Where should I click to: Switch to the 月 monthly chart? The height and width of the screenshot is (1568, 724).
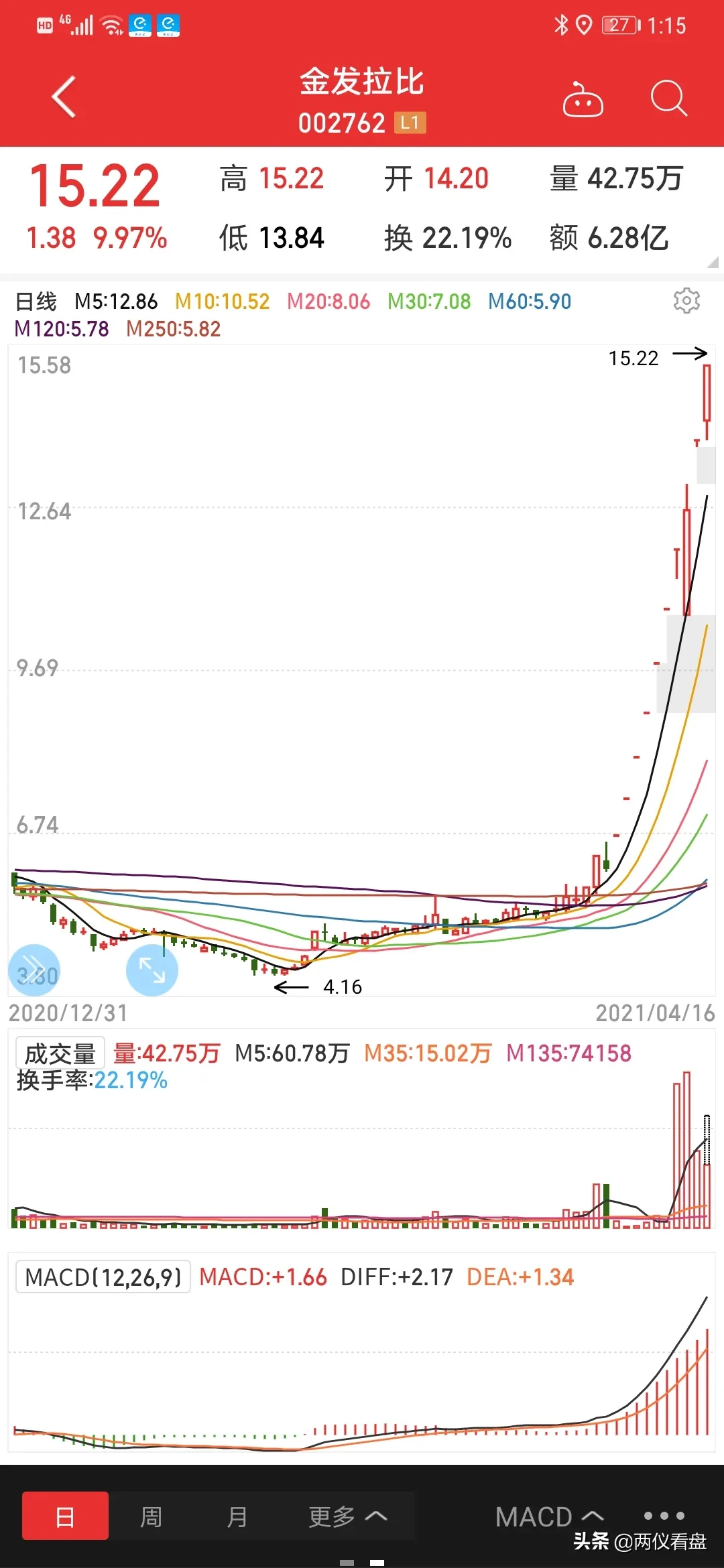[x=237, y=1516]
